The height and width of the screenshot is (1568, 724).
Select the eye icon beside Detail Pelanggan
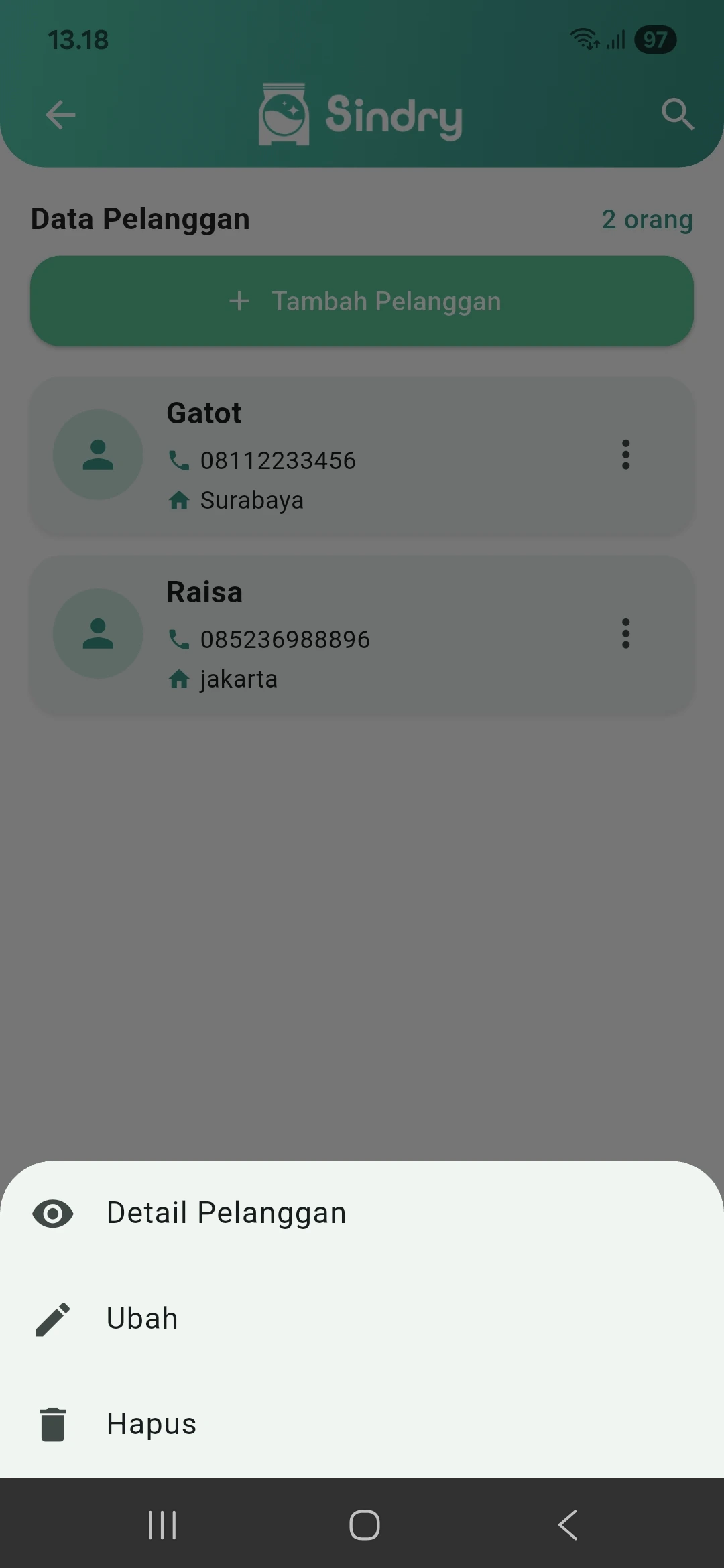53,1212
